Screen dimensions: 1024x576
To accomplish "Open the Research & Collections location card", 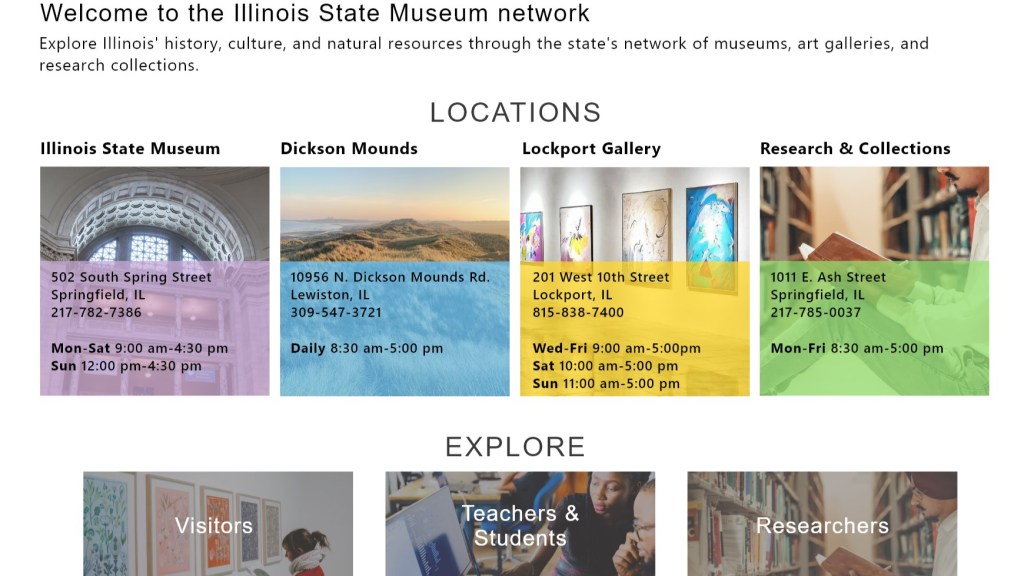I will click(874, 280).
